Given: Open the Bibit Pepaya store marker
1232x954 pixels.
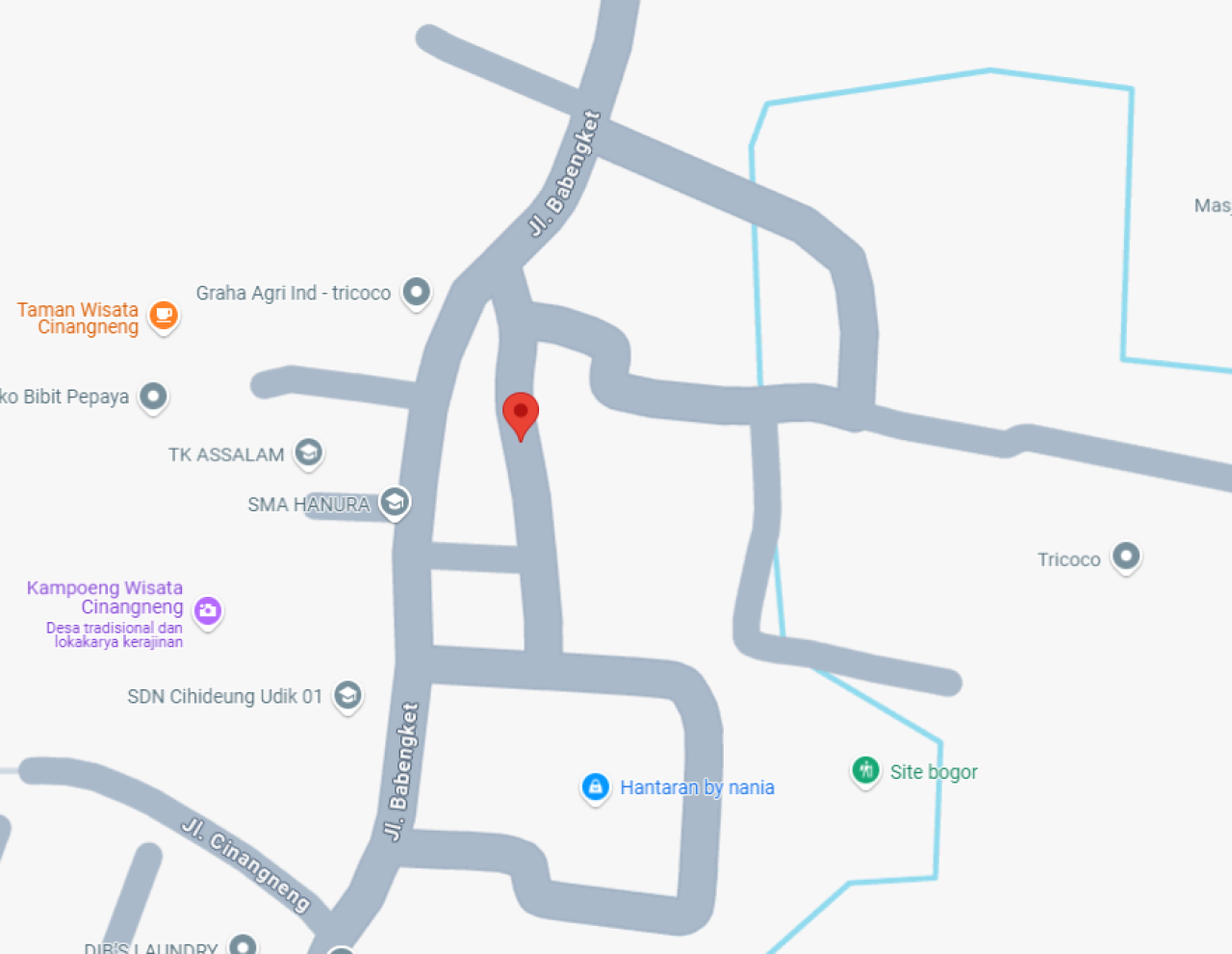Looking at the screenshot, I should (153, 396).
